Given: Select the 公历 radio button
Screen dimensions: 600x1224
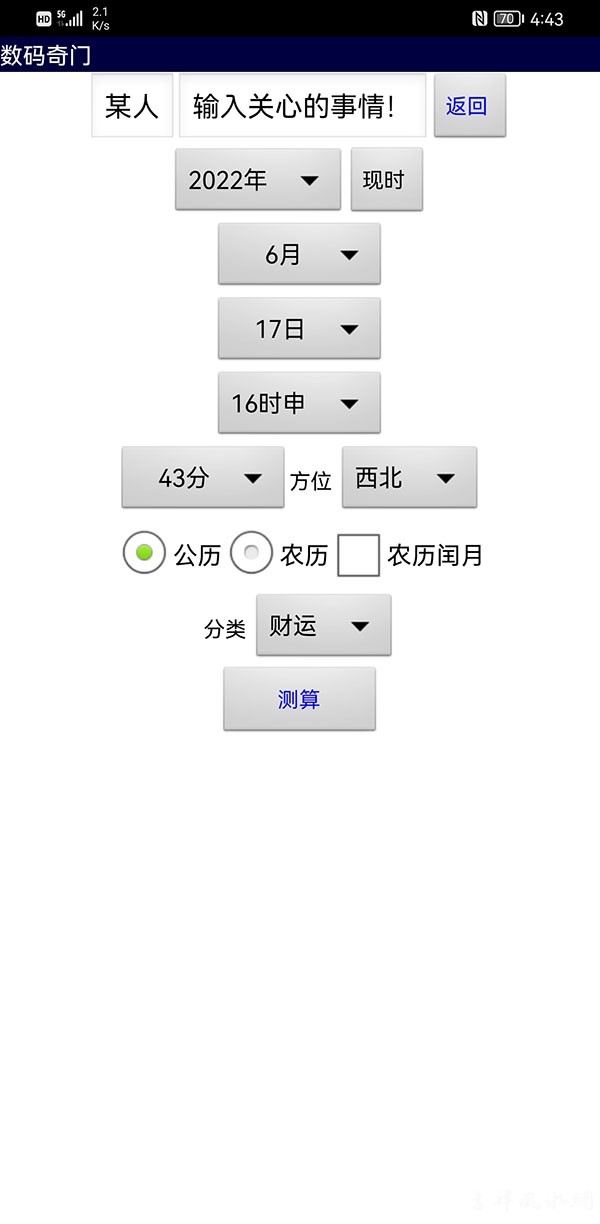Looking at the screenshot, I should tap(145, 553).
